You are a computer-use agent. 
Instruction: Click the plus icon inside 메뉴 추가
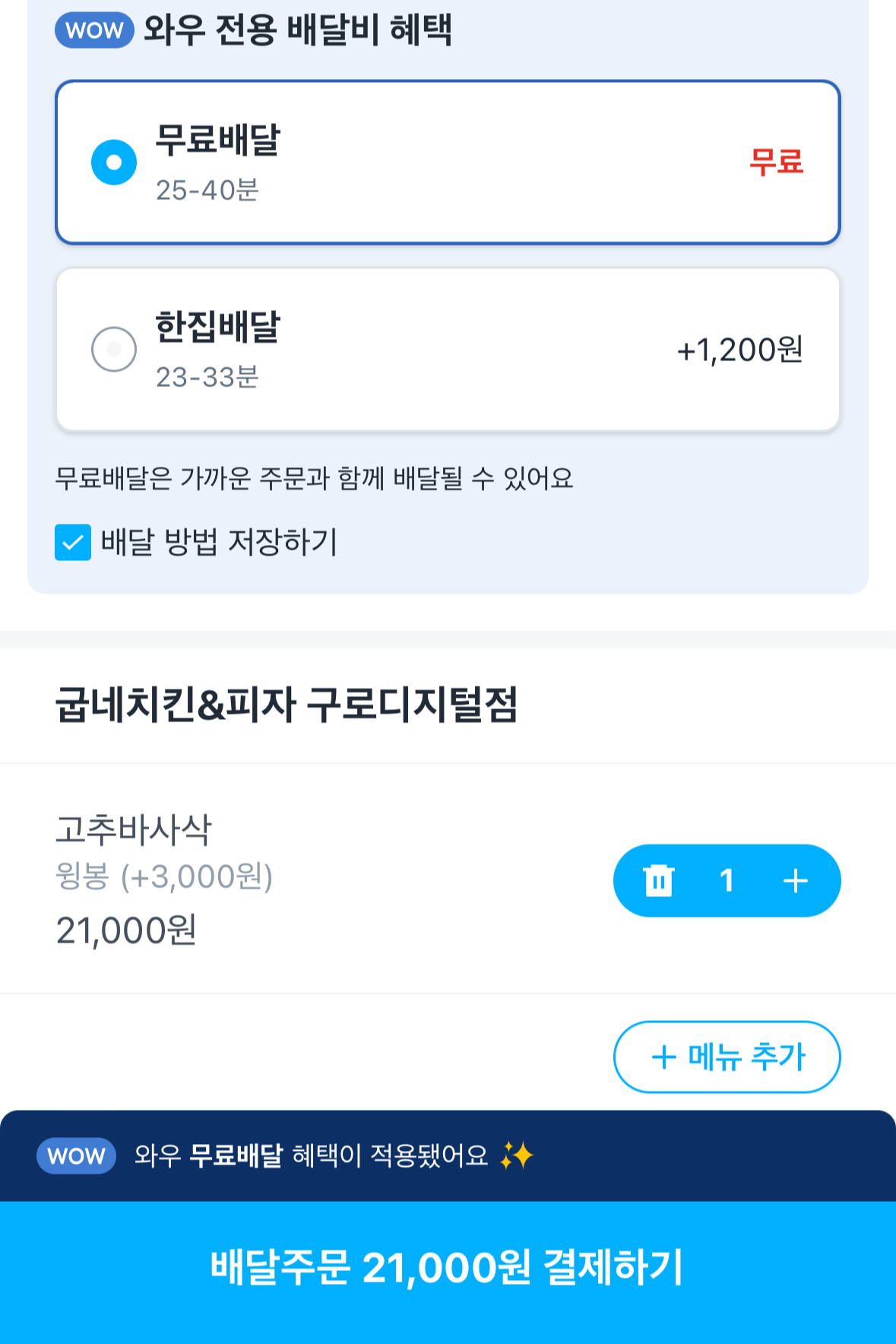point(663,1057)
